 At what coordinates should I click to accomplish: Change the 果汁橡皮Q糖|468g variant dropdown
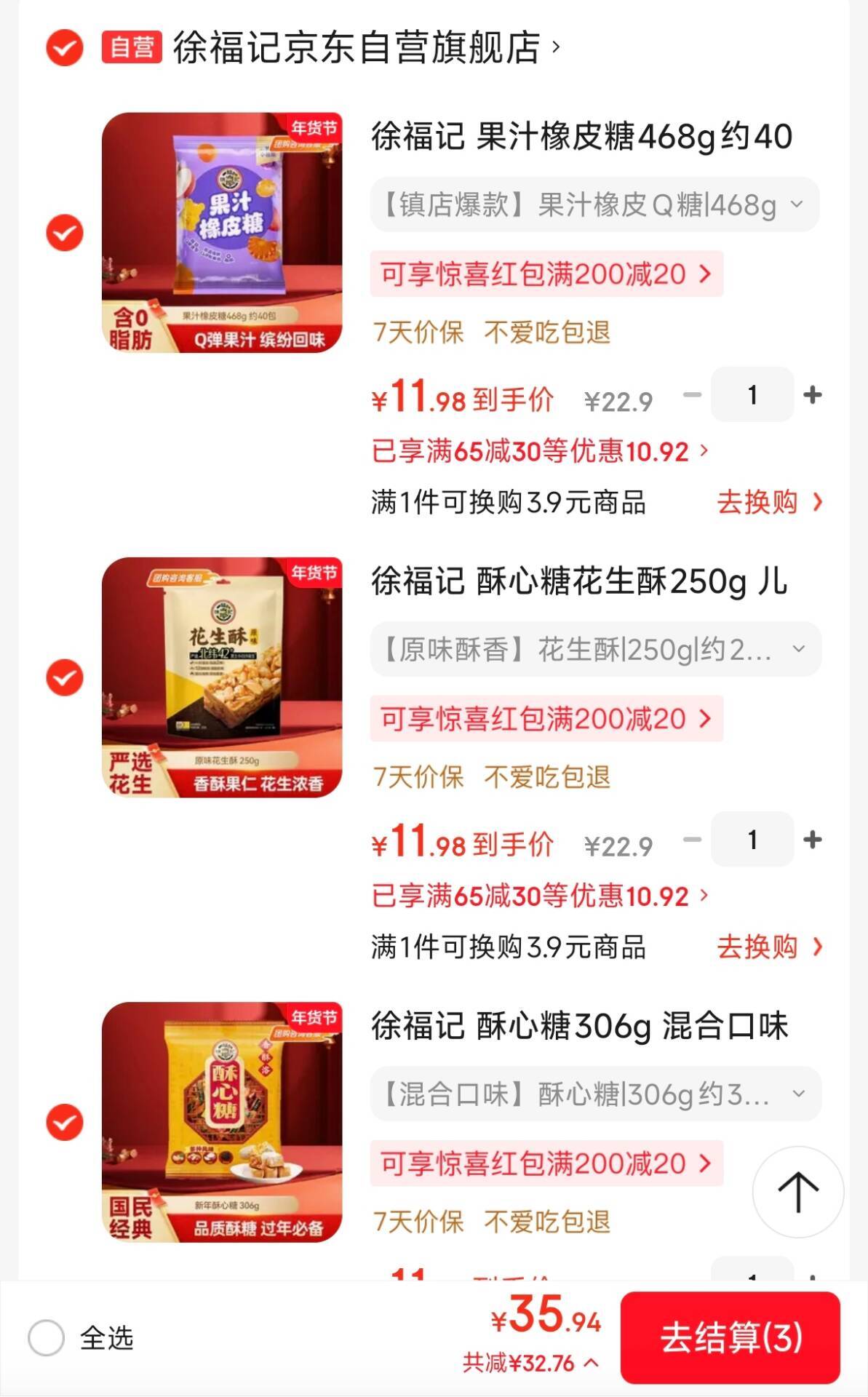point(594,205)
